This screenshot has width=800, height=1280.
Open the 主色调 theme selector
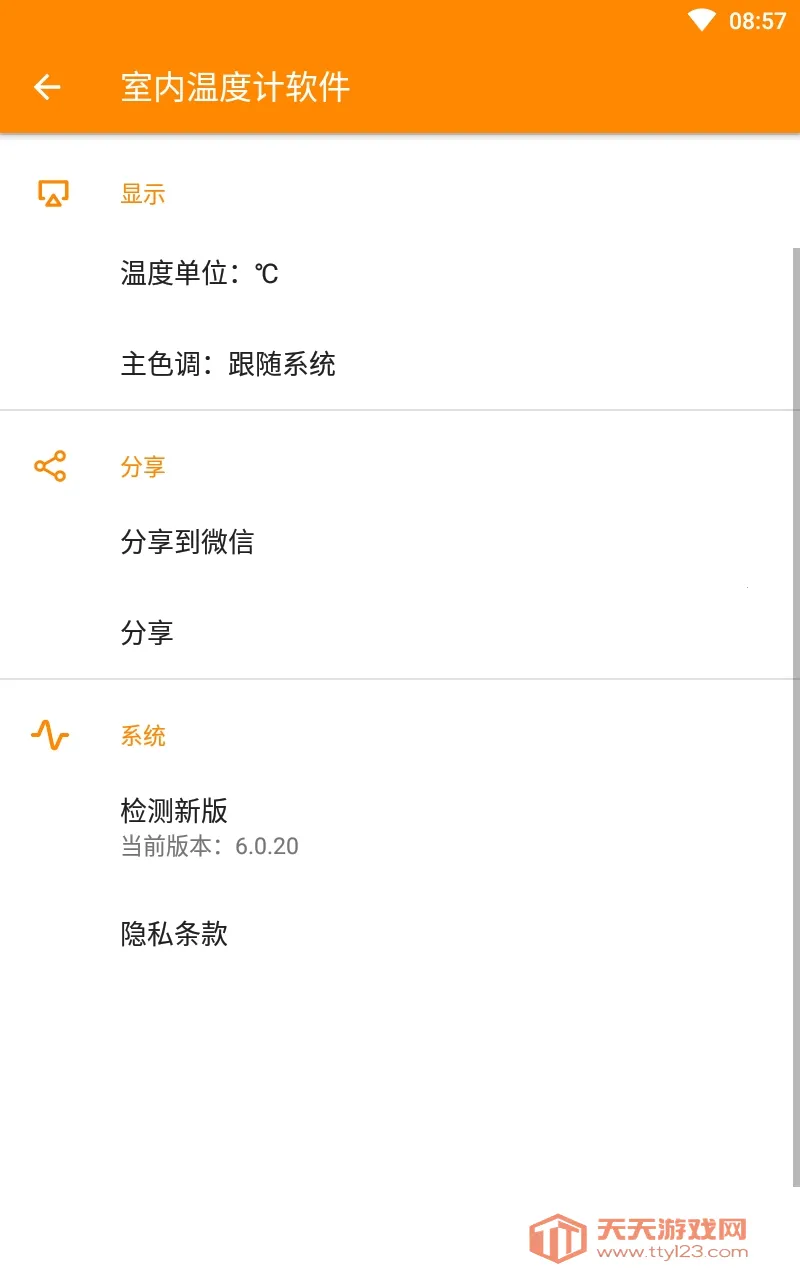[x=228, y=364]
